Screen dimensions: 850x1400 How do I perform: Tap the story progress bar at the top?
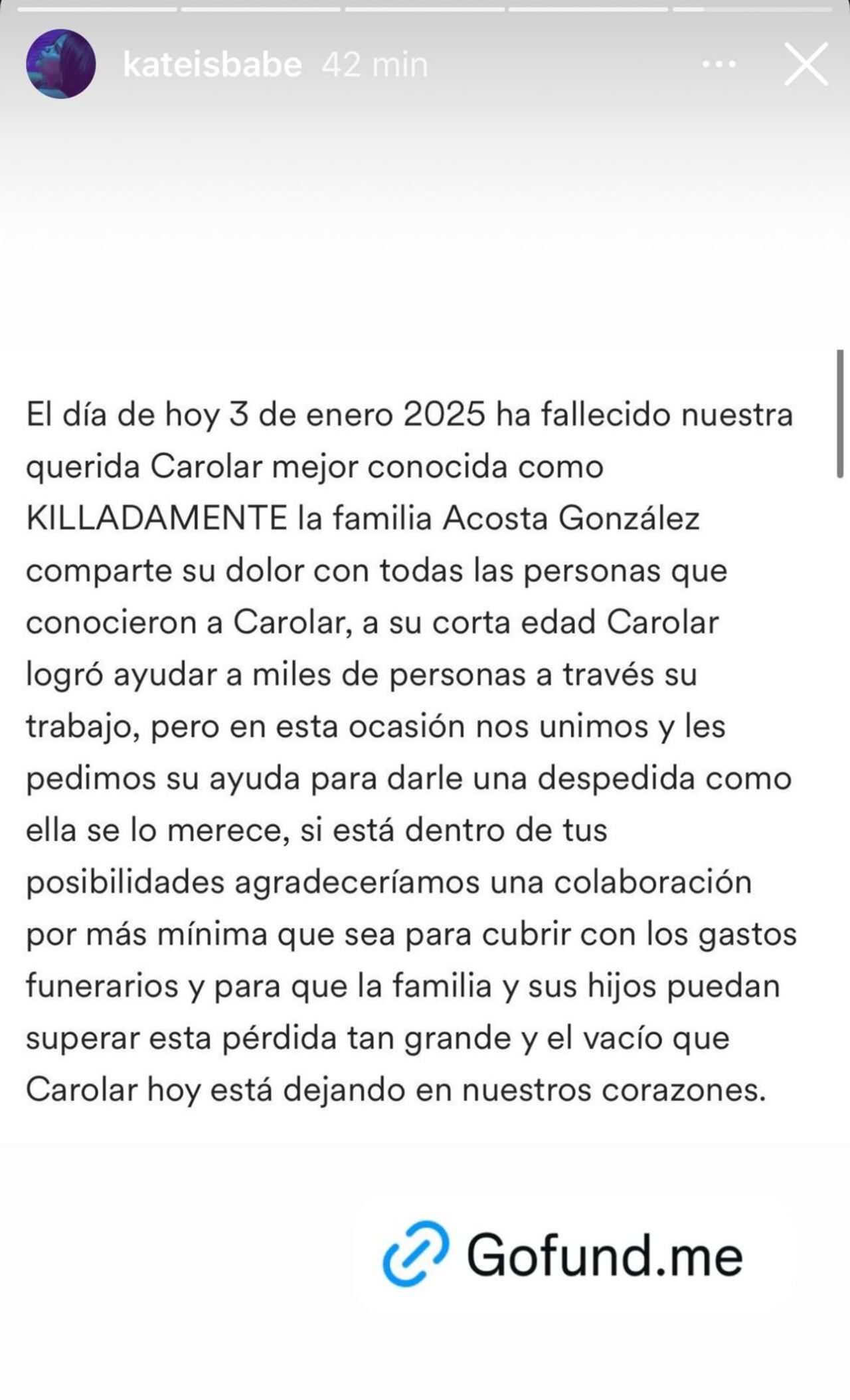pyautogui.click(x=425, y=9)
